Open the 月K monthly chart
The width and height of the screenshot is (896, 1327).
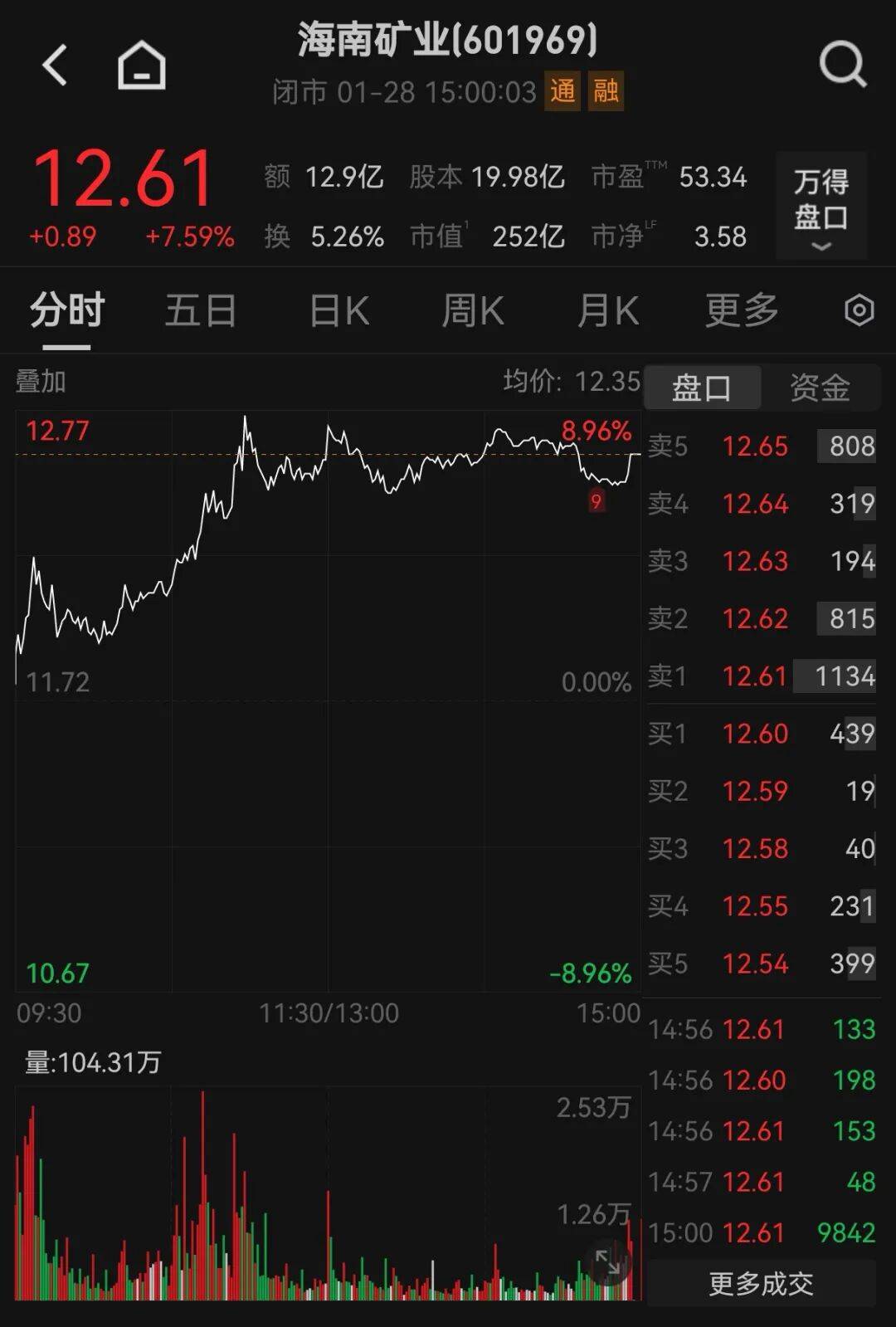click(x=607, y=309)
